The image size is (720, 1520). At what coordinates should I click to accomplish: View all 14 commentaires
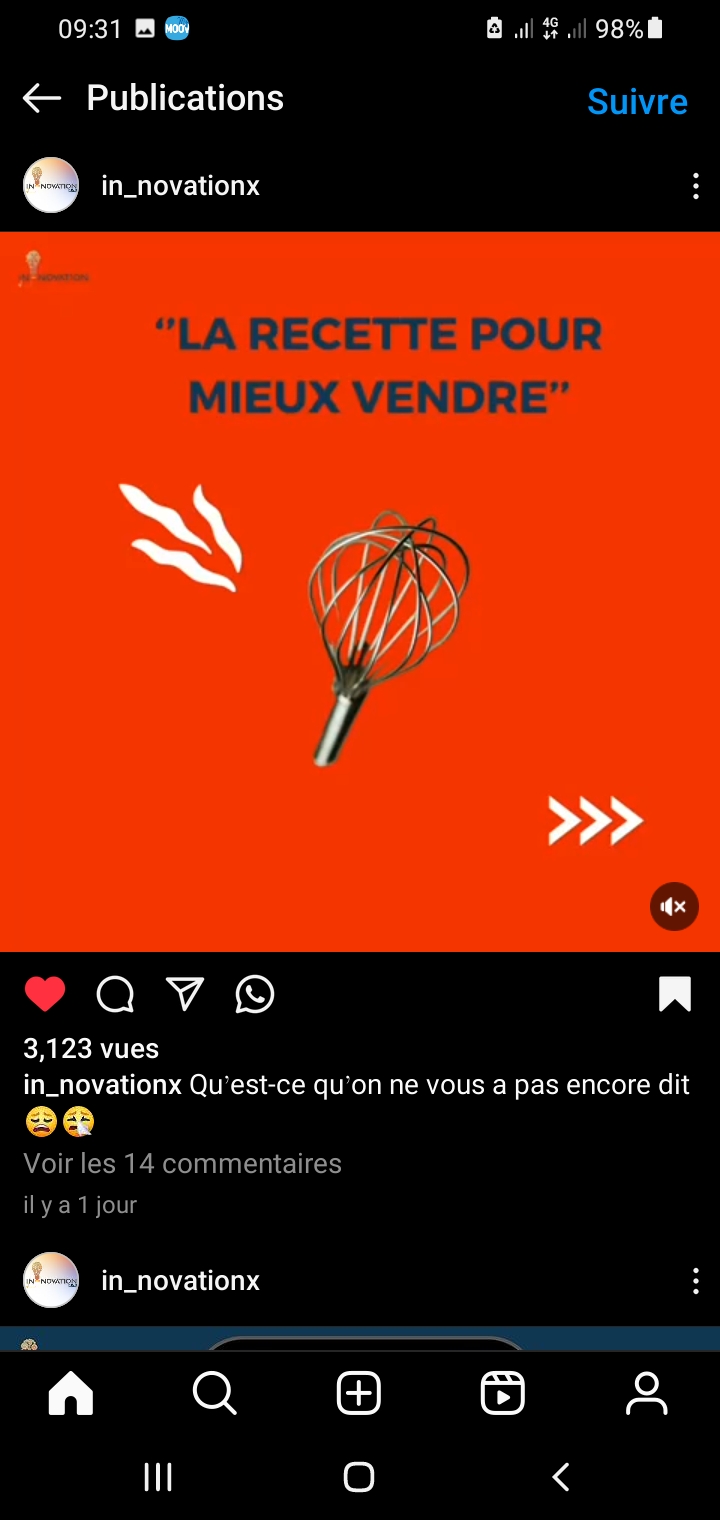[182, 1163]
